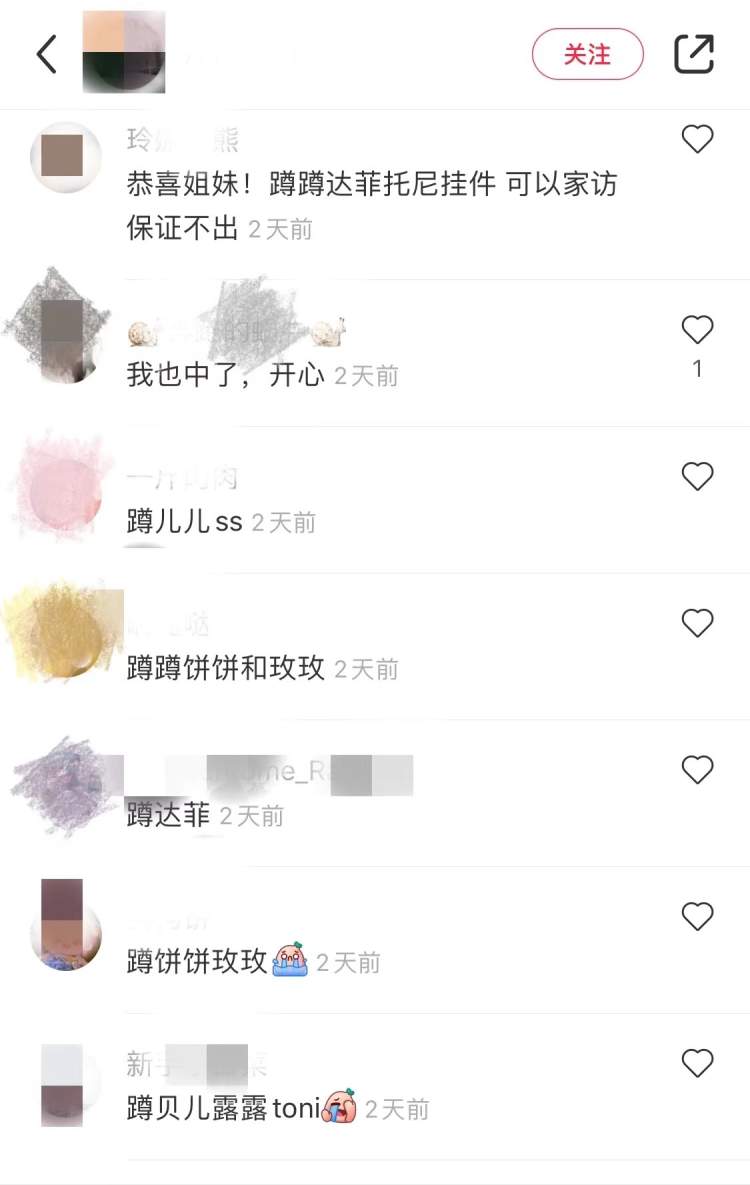The image size is (750, 1185).
Task: Like the comment '蹲贝儿露露toni'
Action: pyautogui.click(x=697, y=1063)
